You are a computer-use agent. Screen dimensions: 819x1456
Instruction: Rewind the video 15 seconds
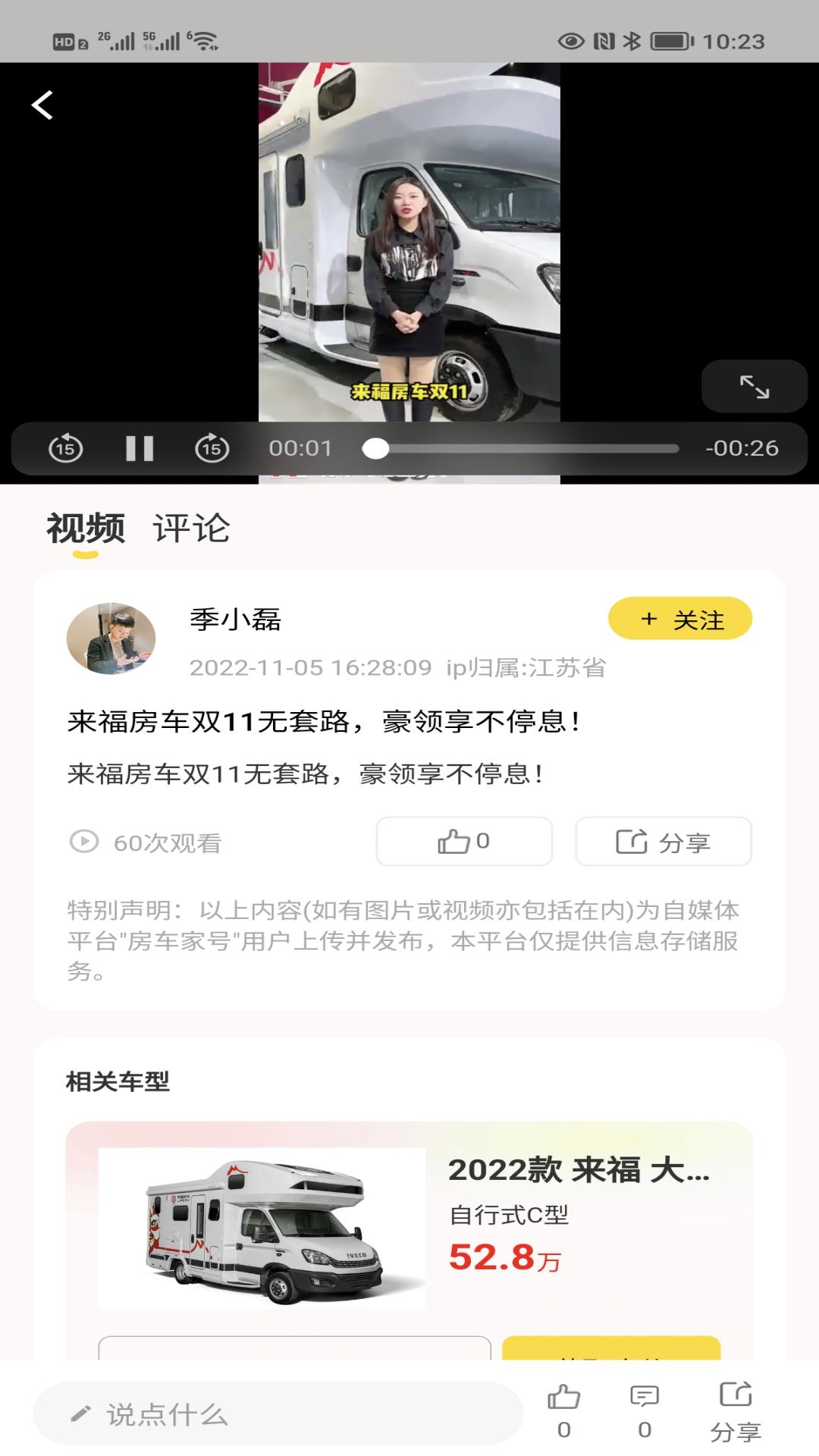click(67, 448)
